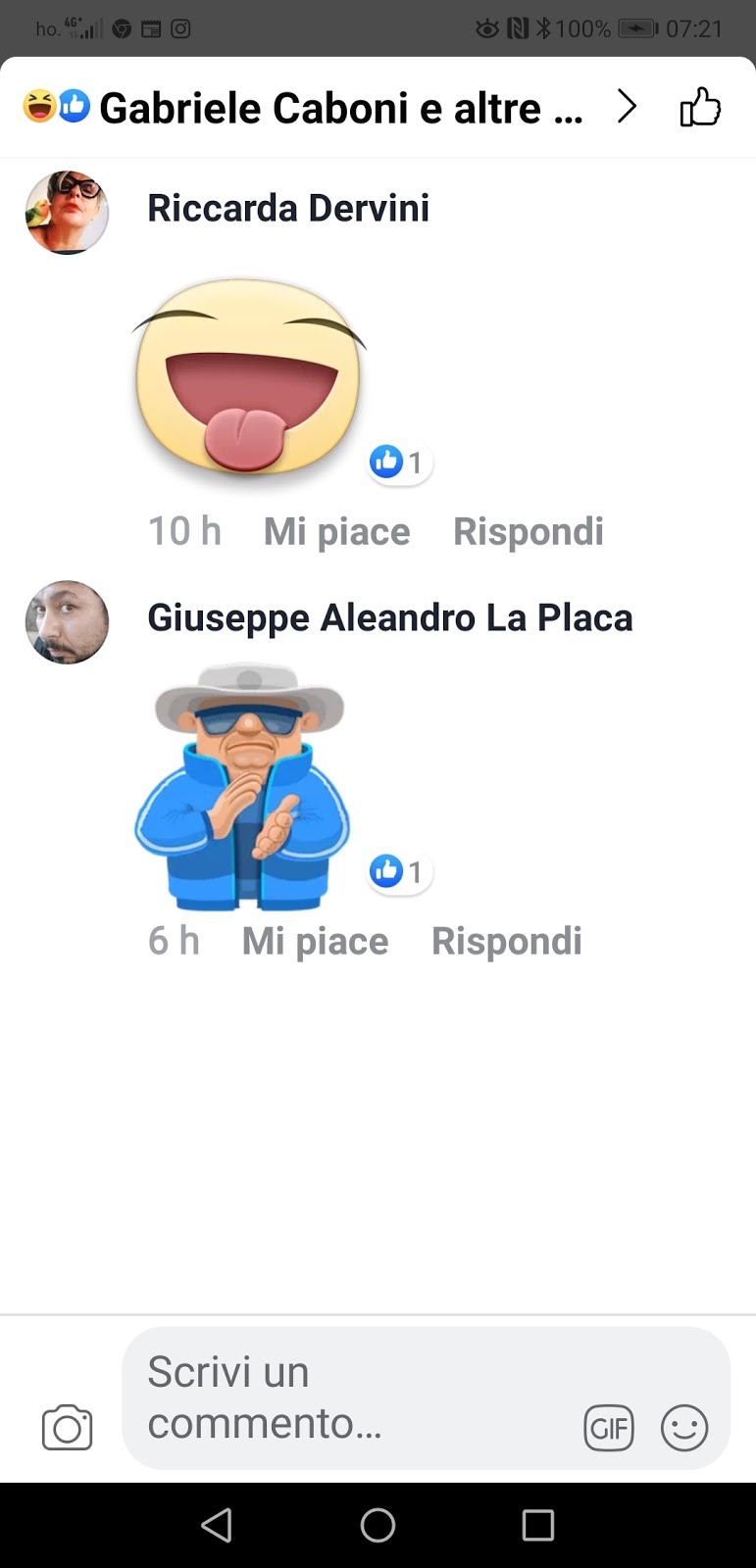Tap Mi piace on Riccarda Dervini's comment
Viewport: 756px width, 1568px height.
(x=336, y=531)
